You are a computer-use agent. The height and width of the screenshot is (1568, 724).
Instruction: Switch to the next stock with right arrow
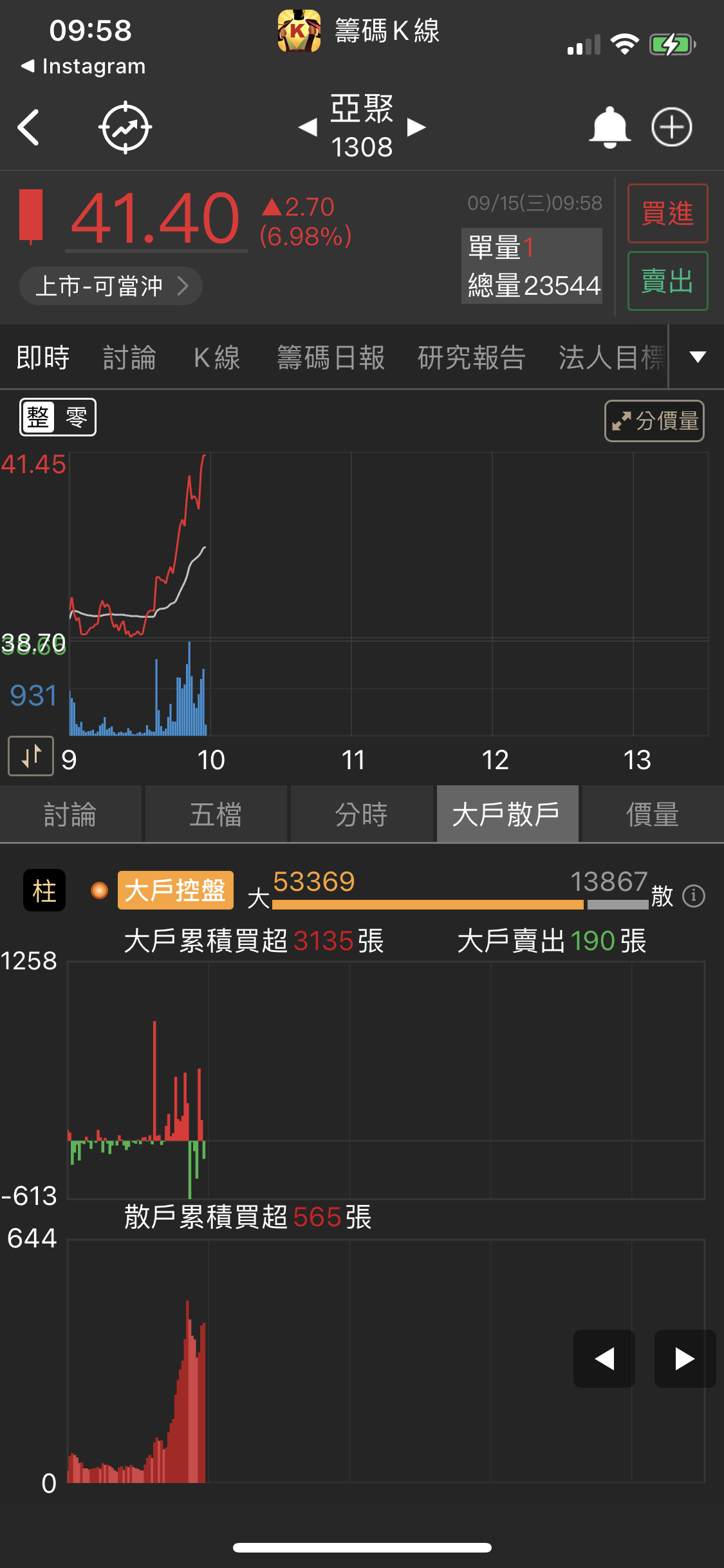tap(416, 127)
